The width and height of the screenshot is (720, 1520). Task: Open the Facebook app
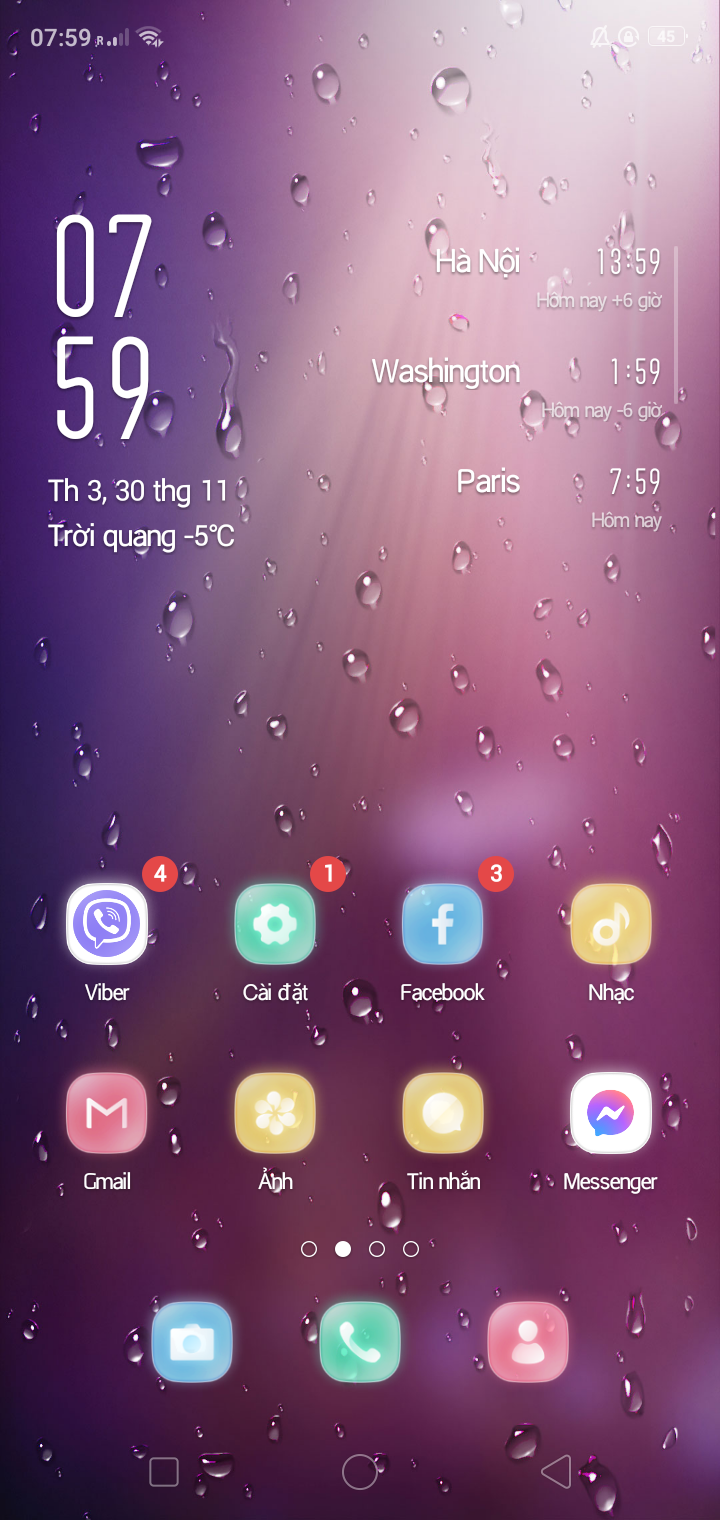click(x=442, y=925)
